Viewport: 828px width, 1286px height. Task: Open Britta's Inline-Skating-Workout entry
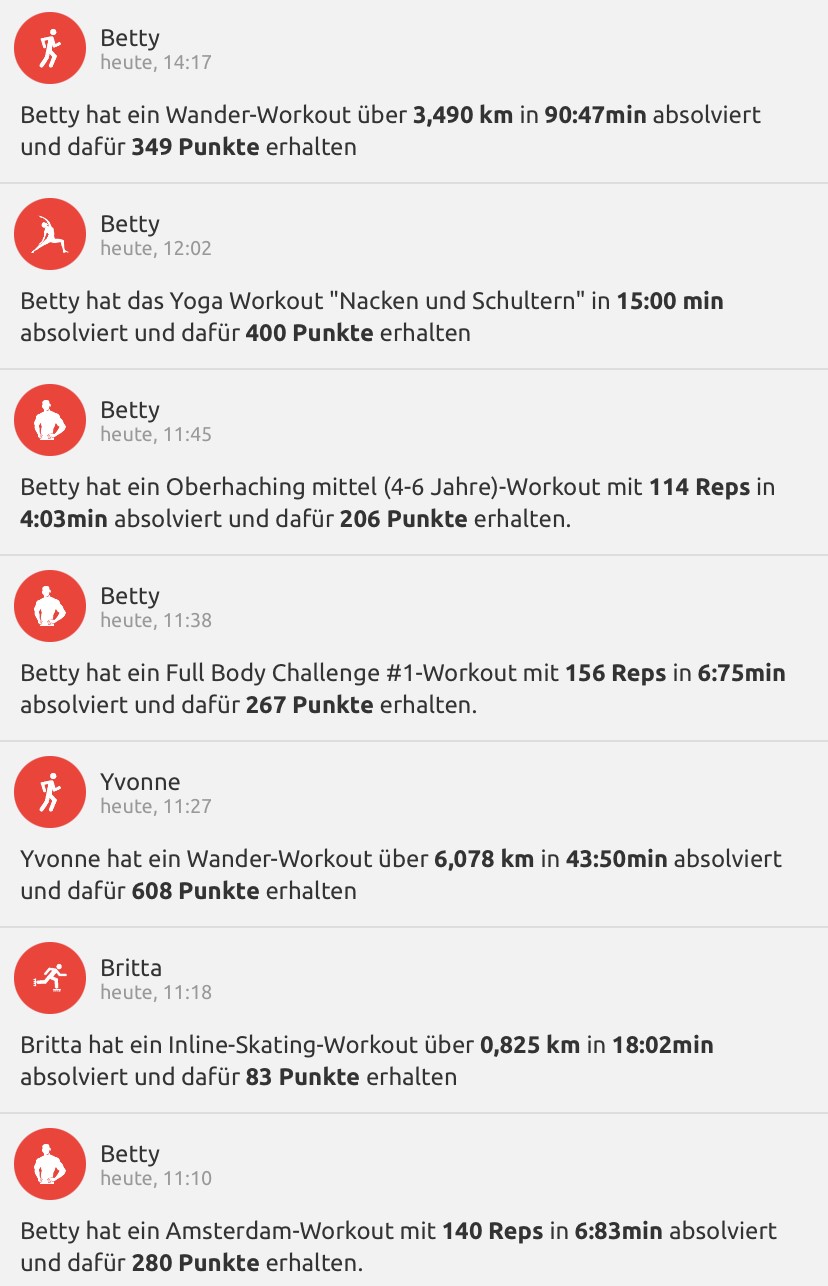(x=414, y=1060)
